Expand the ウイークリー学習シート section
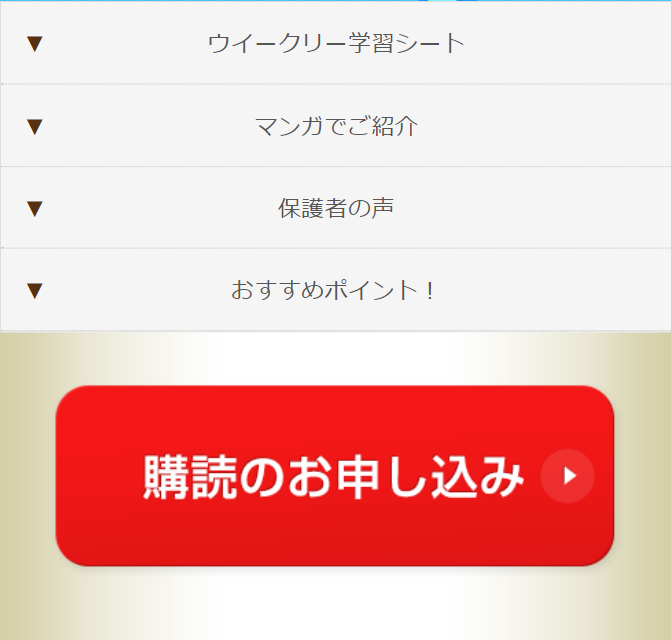671x640 pixels. (x=336, y=43)
